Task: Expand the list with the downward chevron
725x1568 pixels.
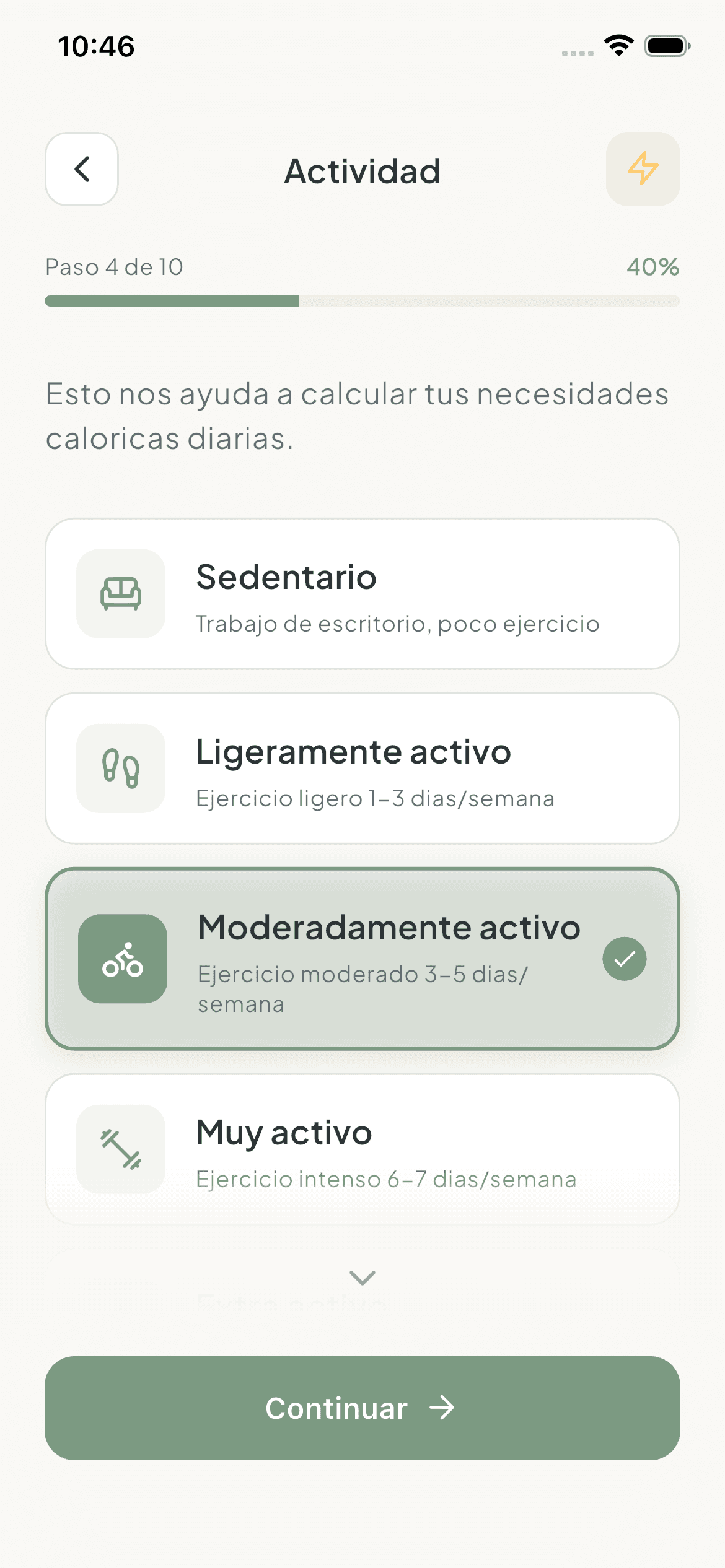Action: point(362,1278)
